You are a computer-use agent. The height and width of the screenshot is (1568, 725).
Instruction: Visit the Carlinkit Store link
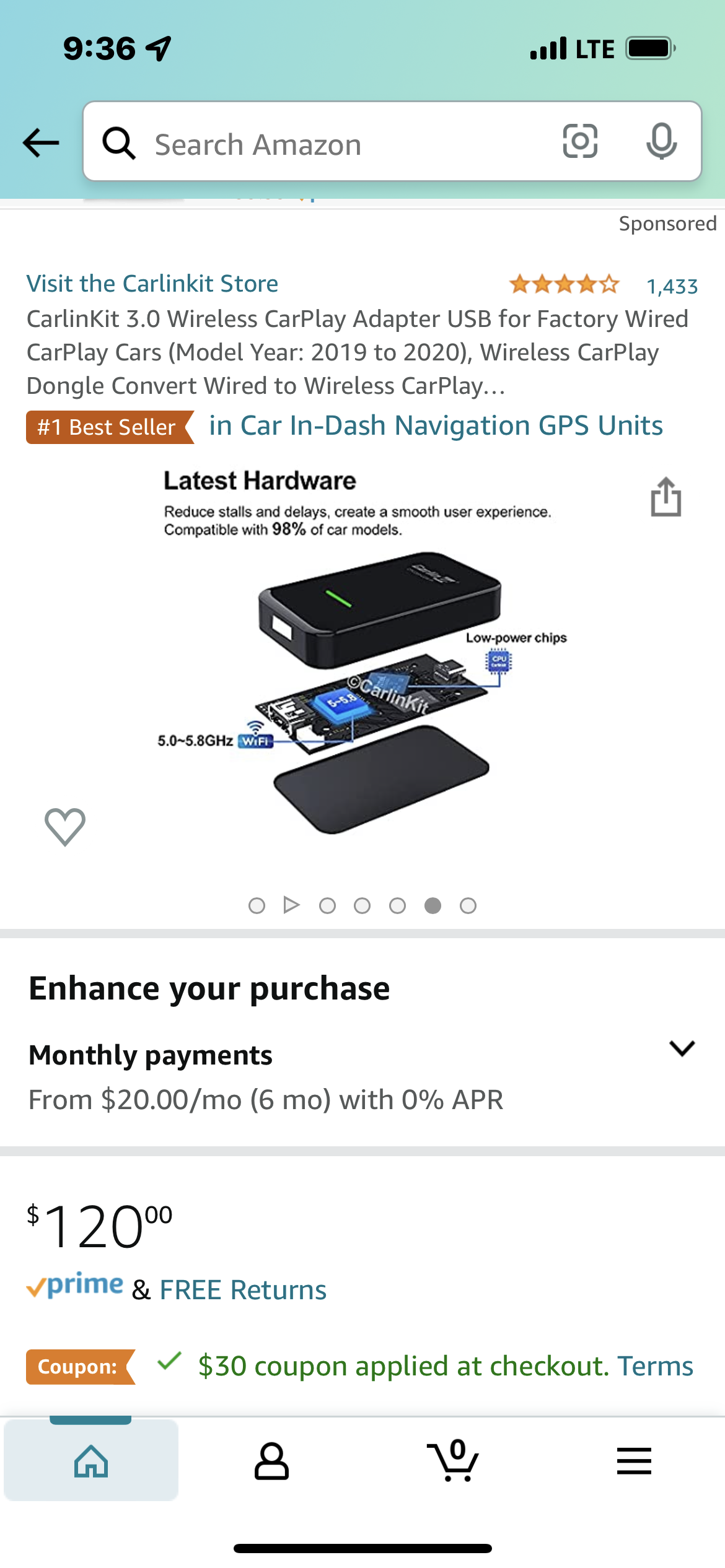tap(152, 284)
